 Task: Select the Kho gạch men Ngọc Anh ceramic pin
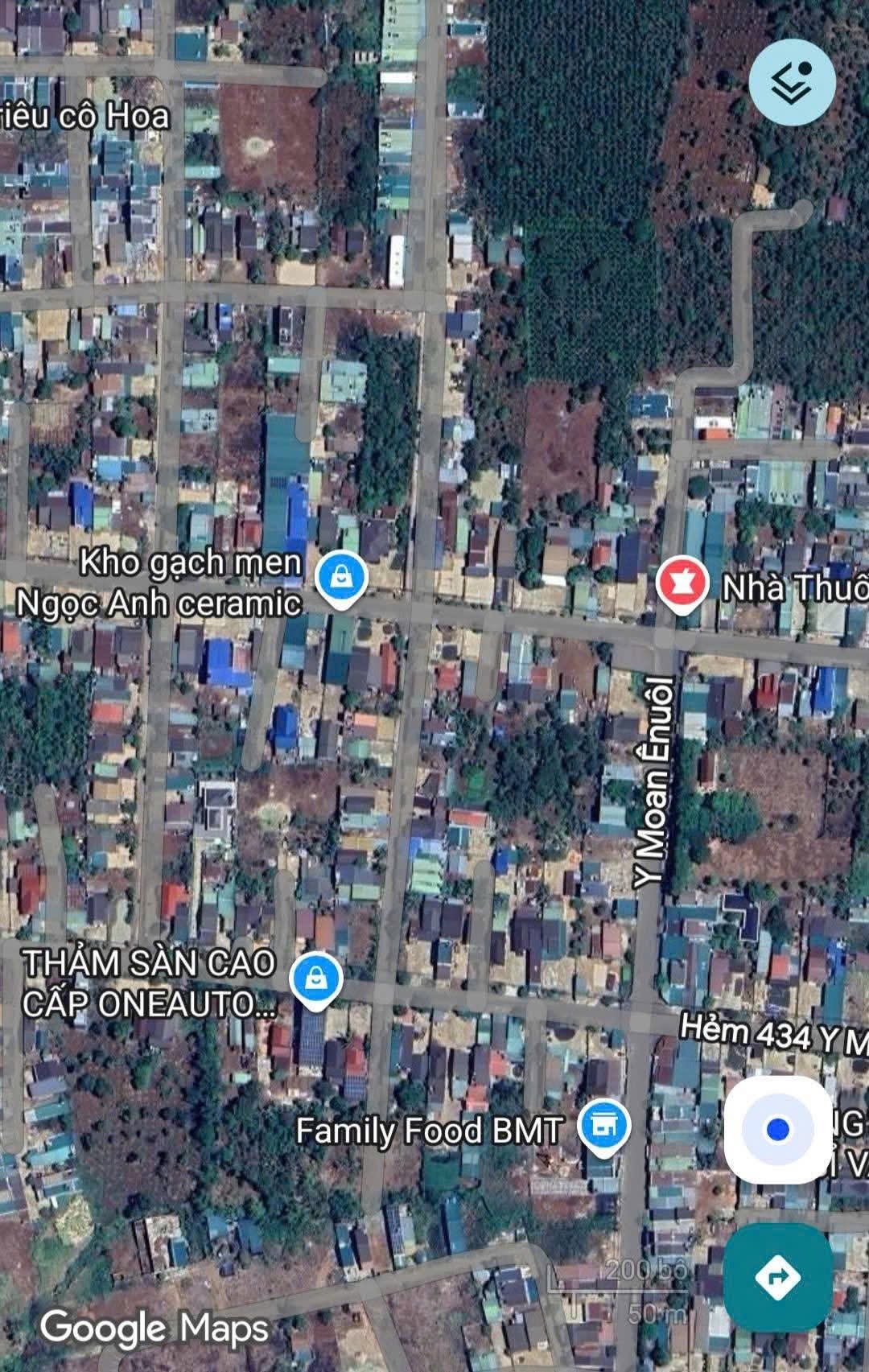click(341, 578)
